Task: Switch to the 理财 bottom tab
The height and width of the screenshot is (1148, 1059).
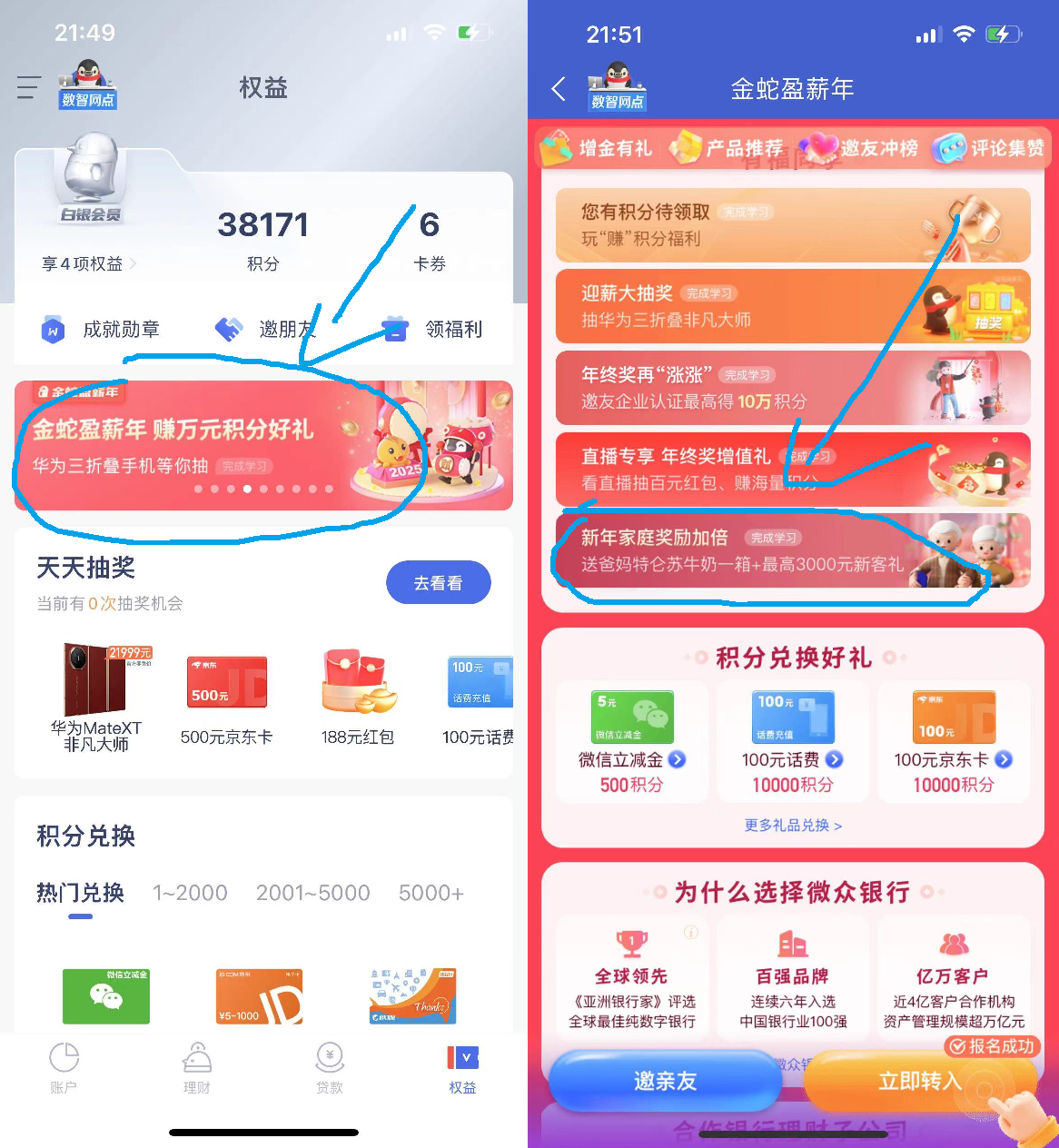Action: (x=197, y=1068)
